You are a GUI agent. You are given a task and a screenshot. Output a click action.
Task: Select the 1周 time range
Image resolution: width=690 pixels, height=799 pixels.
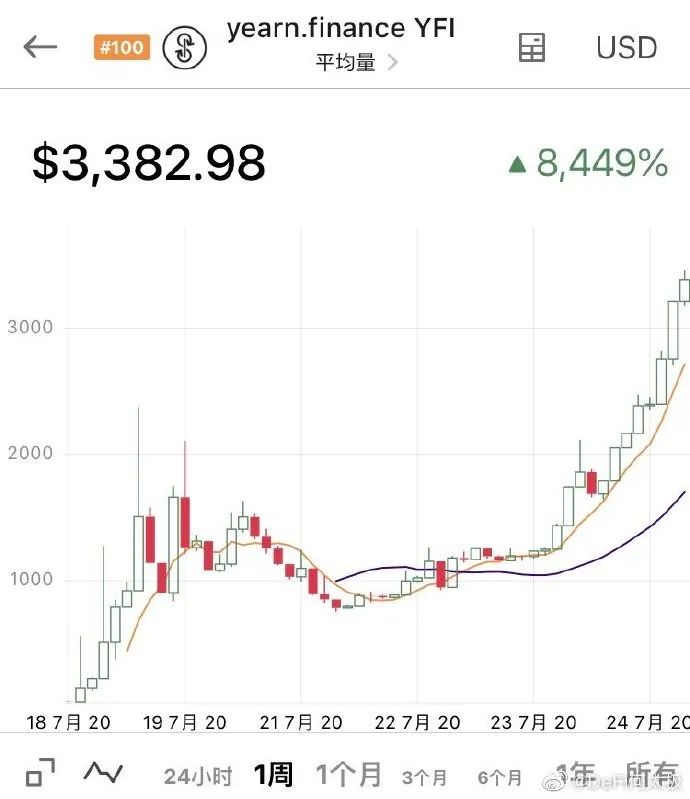[273, 775]
